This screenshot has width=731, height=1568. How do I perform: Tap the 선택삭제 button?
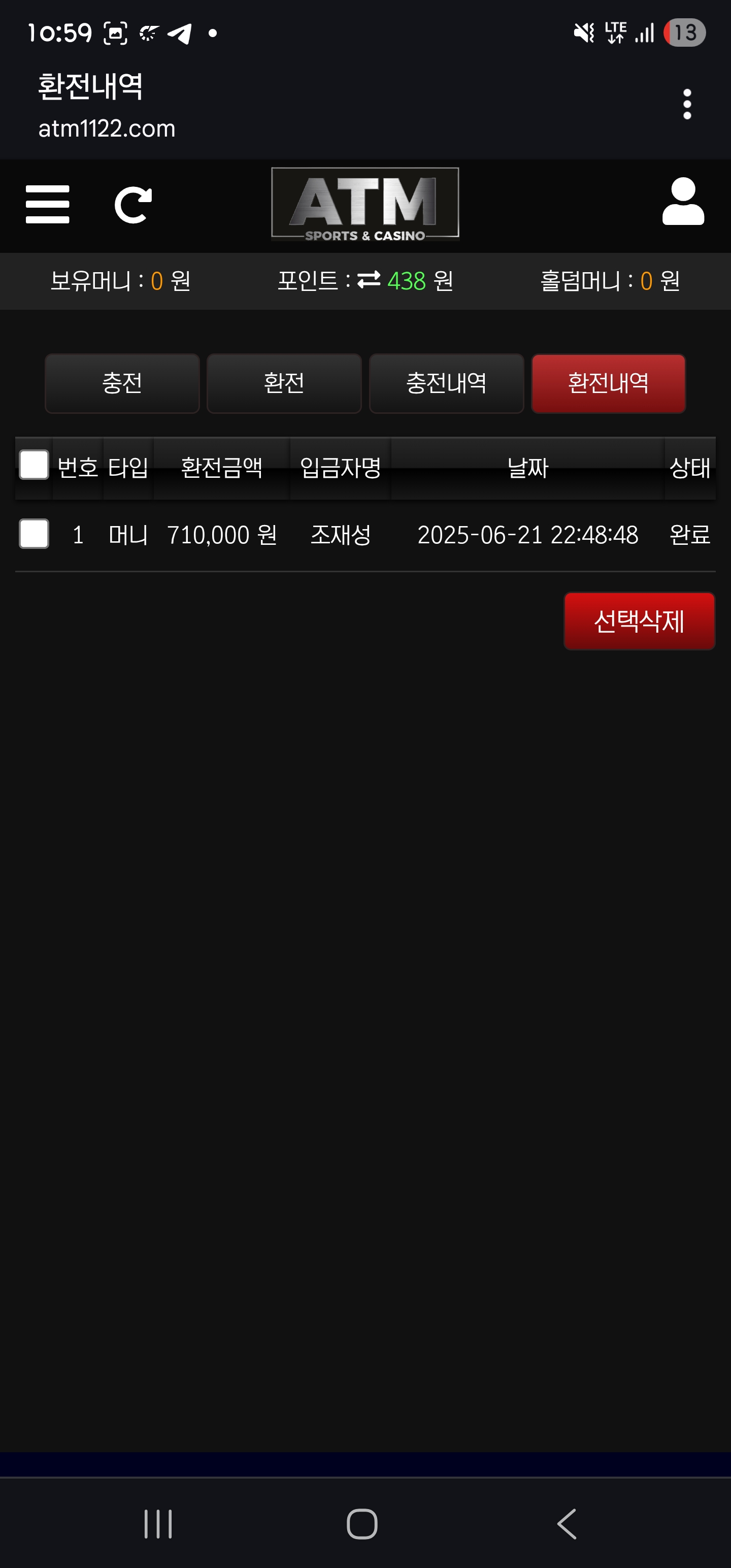(639, 621)
